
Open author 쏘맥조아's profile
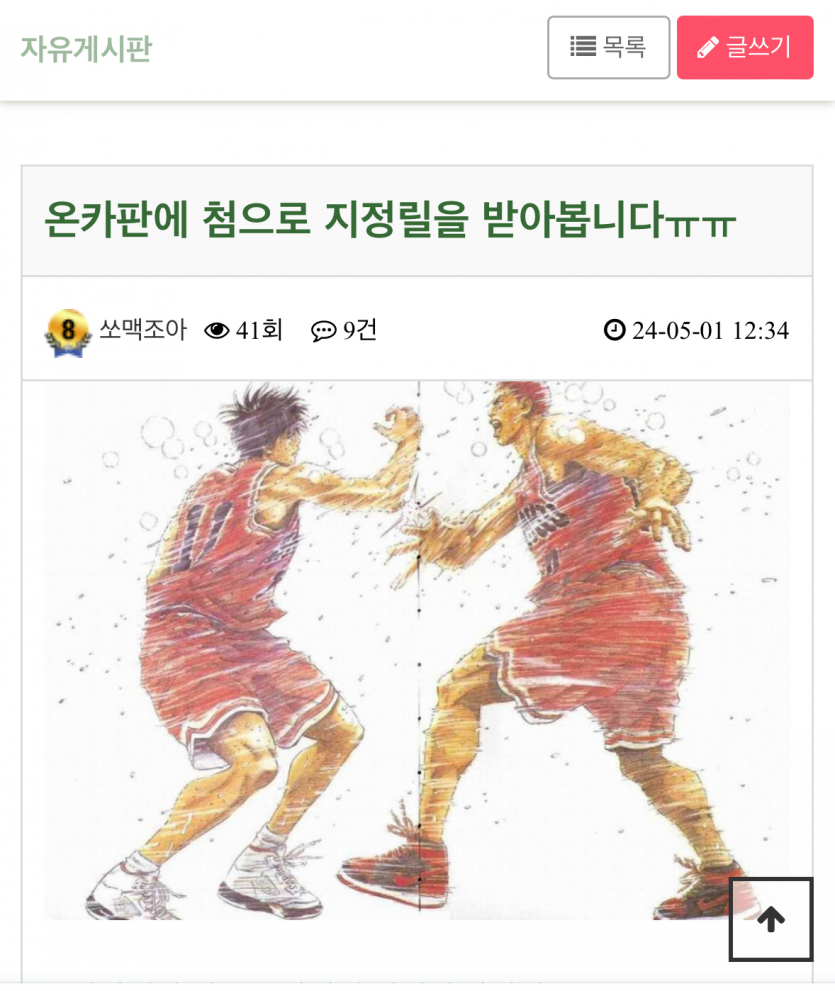click(x=142, y=330)
